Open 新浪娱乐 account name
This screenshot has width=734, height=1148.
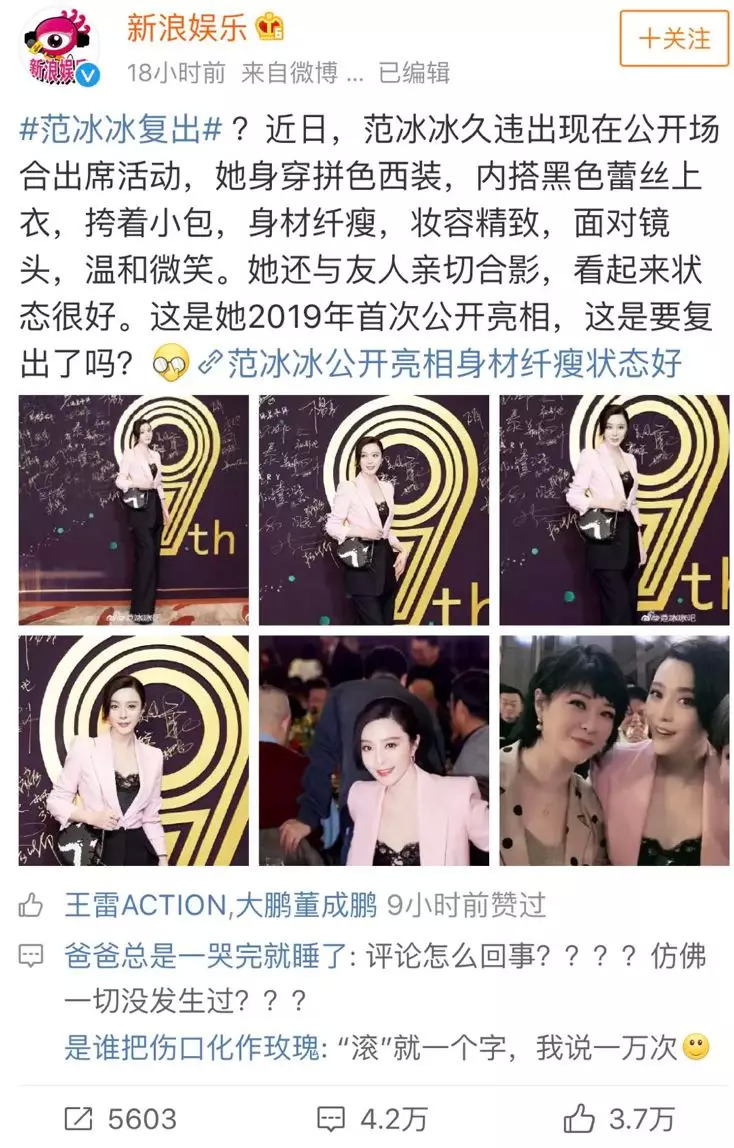(187, 29)
